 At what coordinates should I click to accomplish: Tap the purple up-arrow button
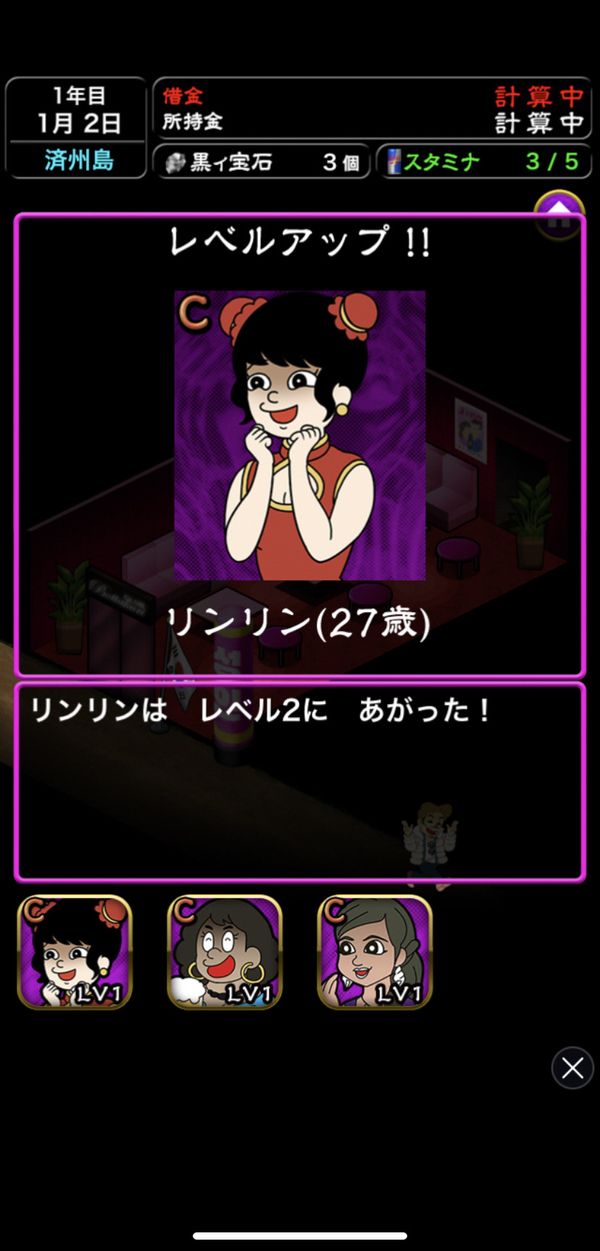pyautogui.click(x=559, y=212)
